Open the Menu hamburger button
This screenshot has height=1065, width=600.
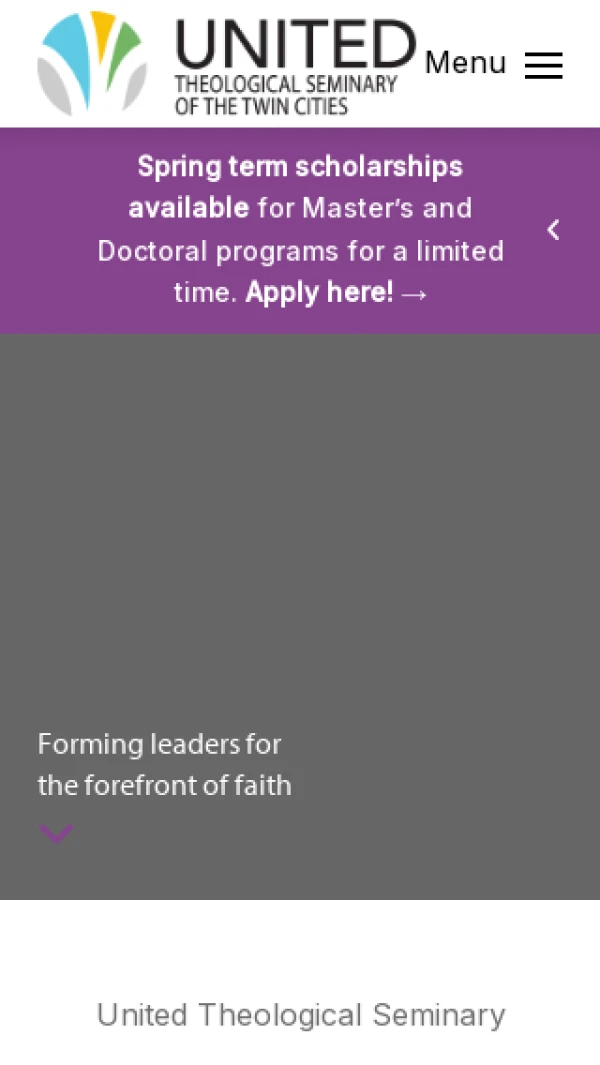point(543,65)
